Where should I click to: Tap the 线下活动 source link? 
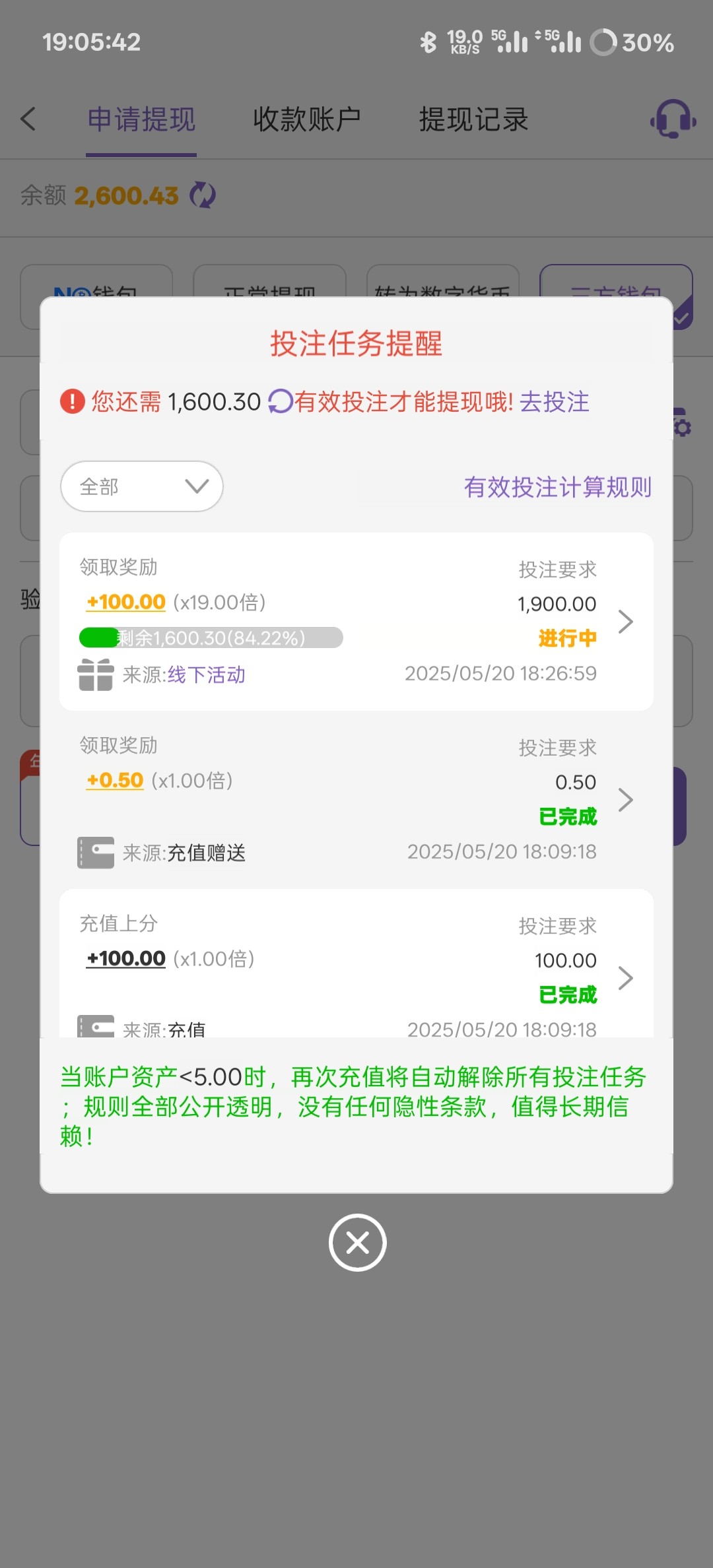click(x=207, y=674)
